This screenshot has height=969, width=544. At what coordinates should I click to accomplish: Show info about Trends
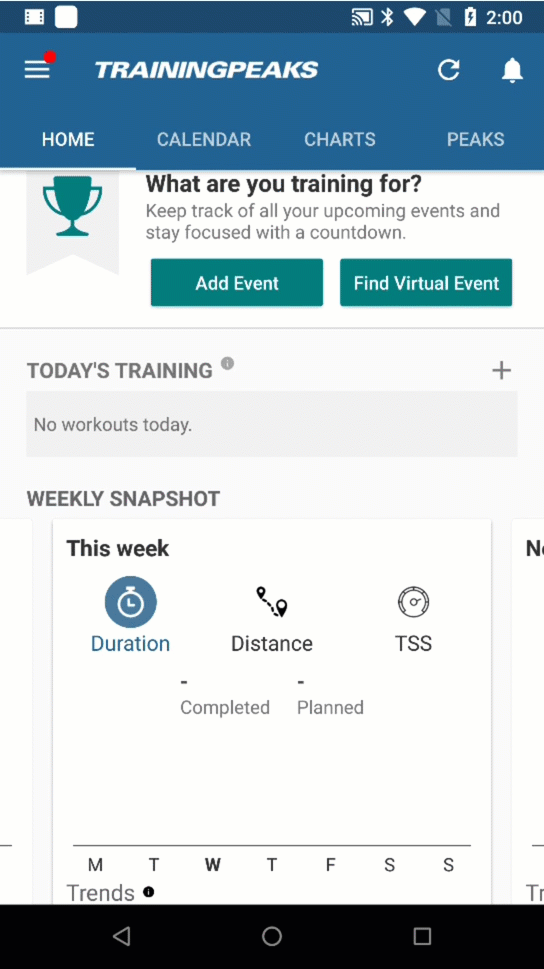pyautogui.click(x=148, y=891)
